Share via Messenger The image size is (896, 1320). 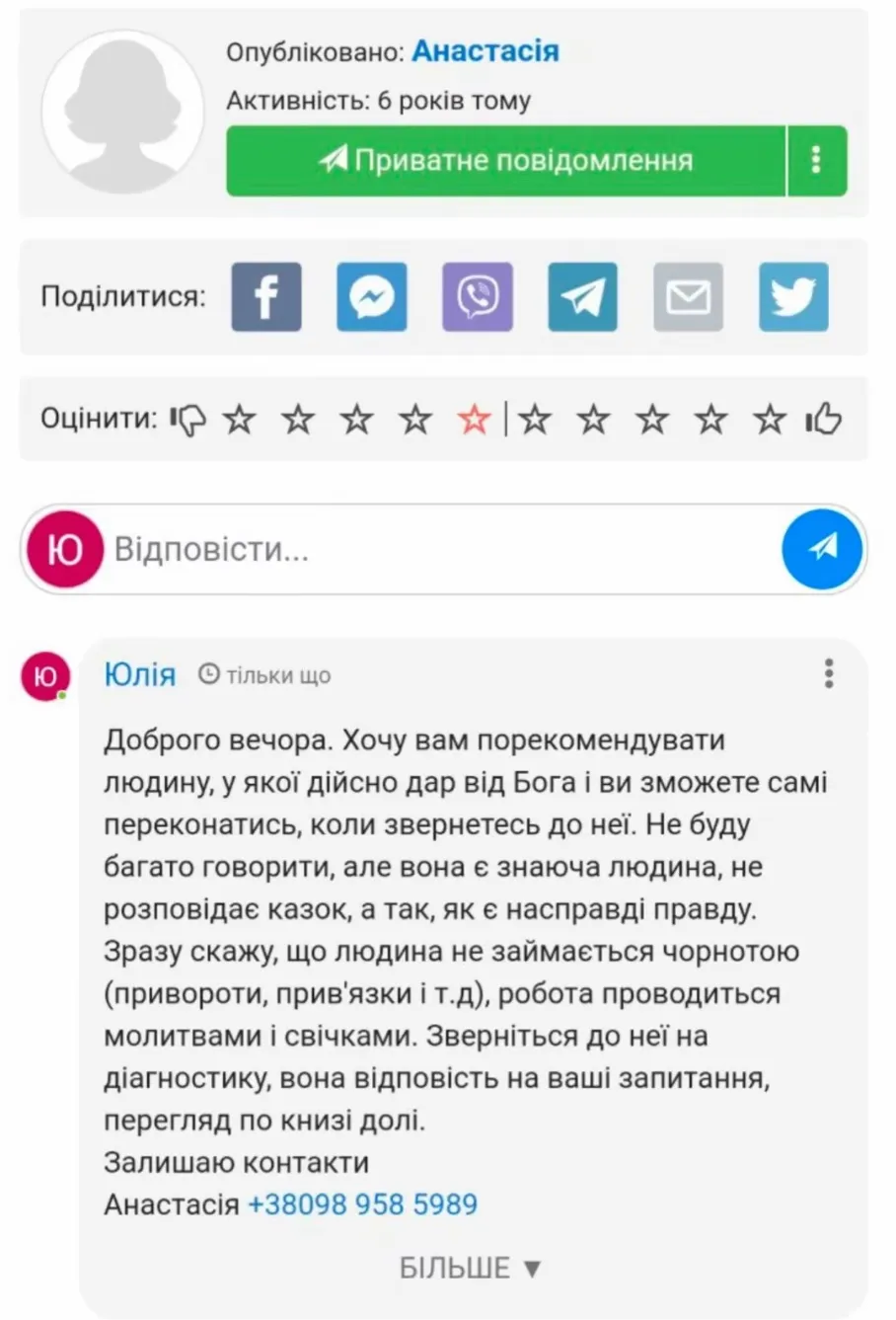372,296
